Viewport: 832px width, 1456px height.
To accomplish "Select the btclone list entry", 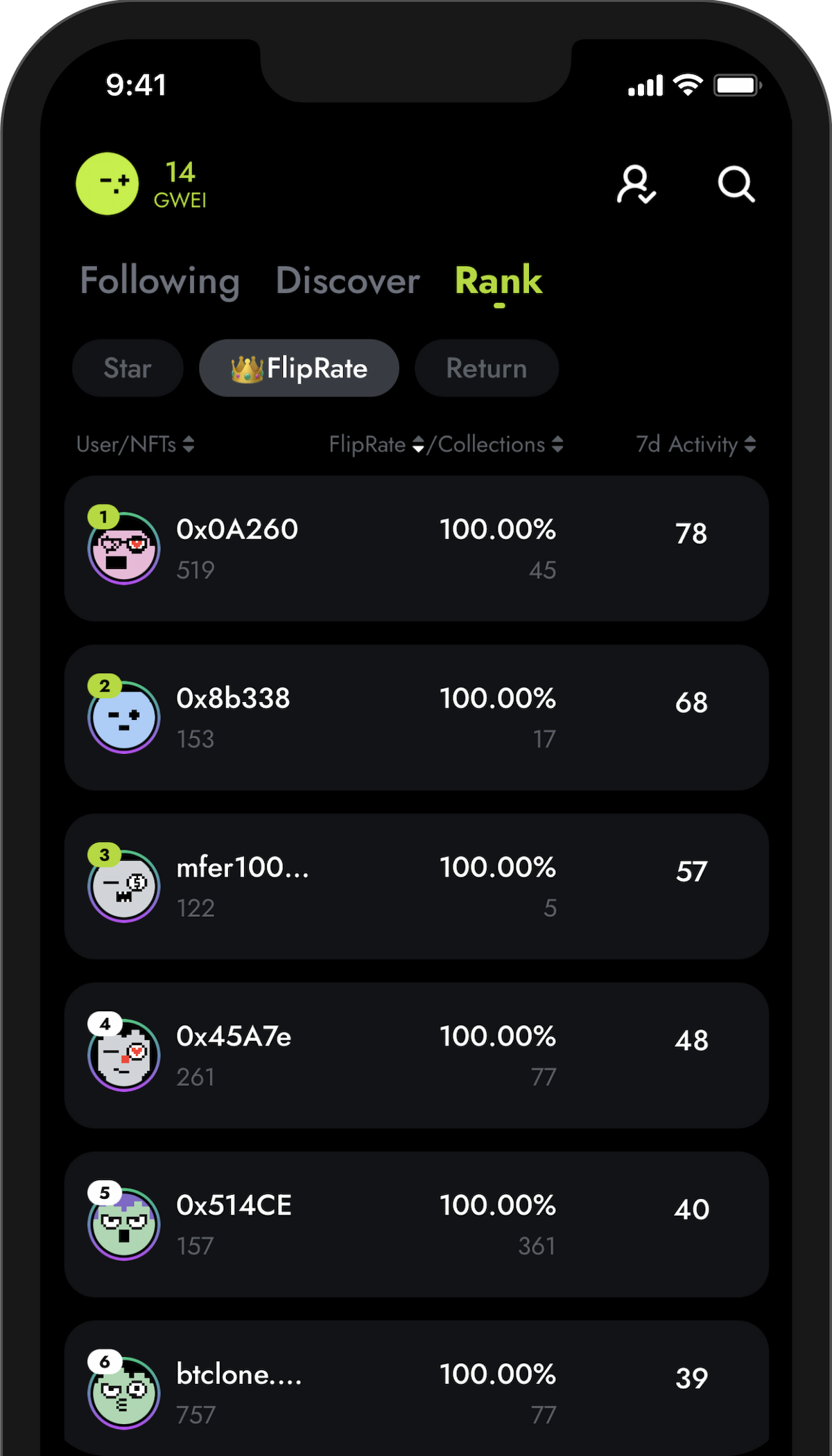I will (416, 1379).
